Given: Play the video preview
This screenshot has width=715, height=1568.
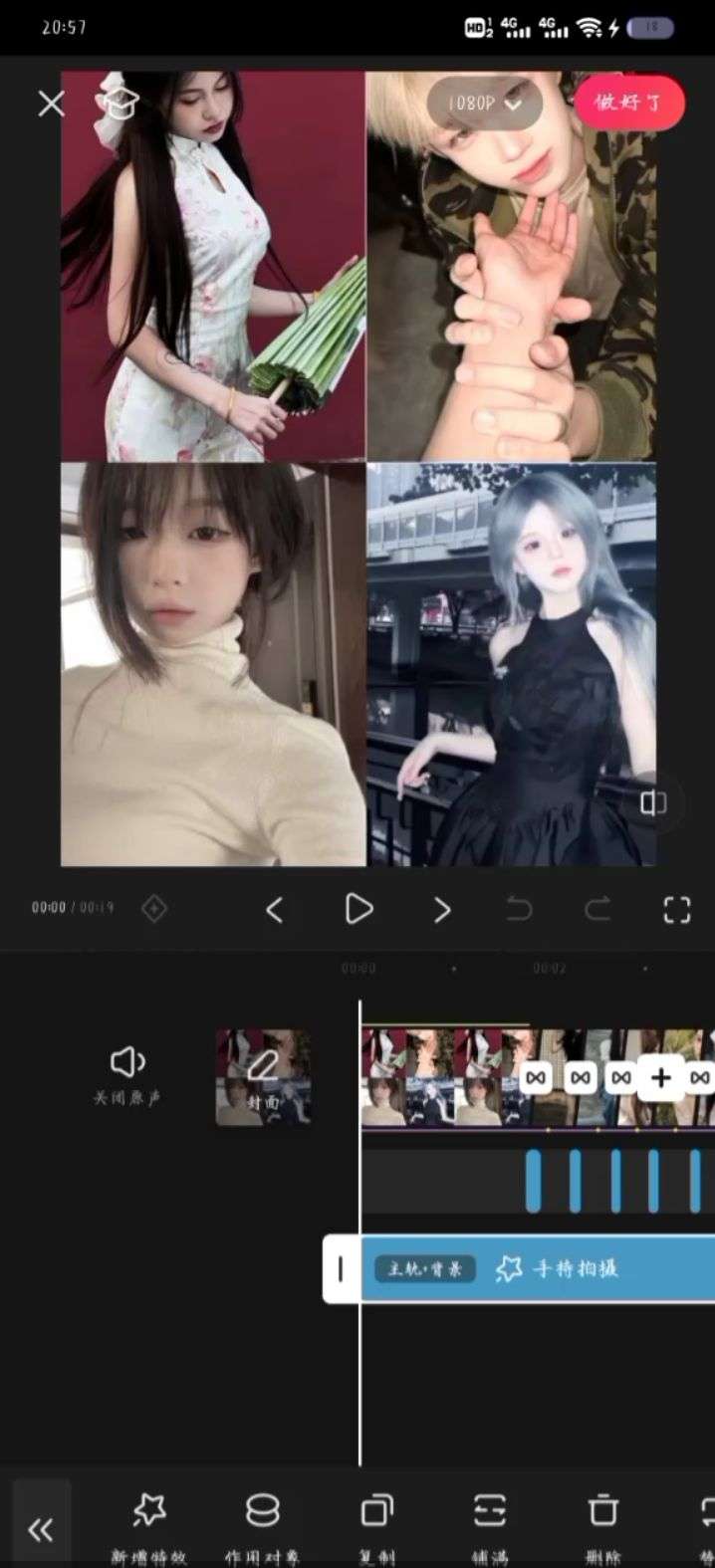Looking at the screenshot, I should pyautogui.click(x=358, y=908).
